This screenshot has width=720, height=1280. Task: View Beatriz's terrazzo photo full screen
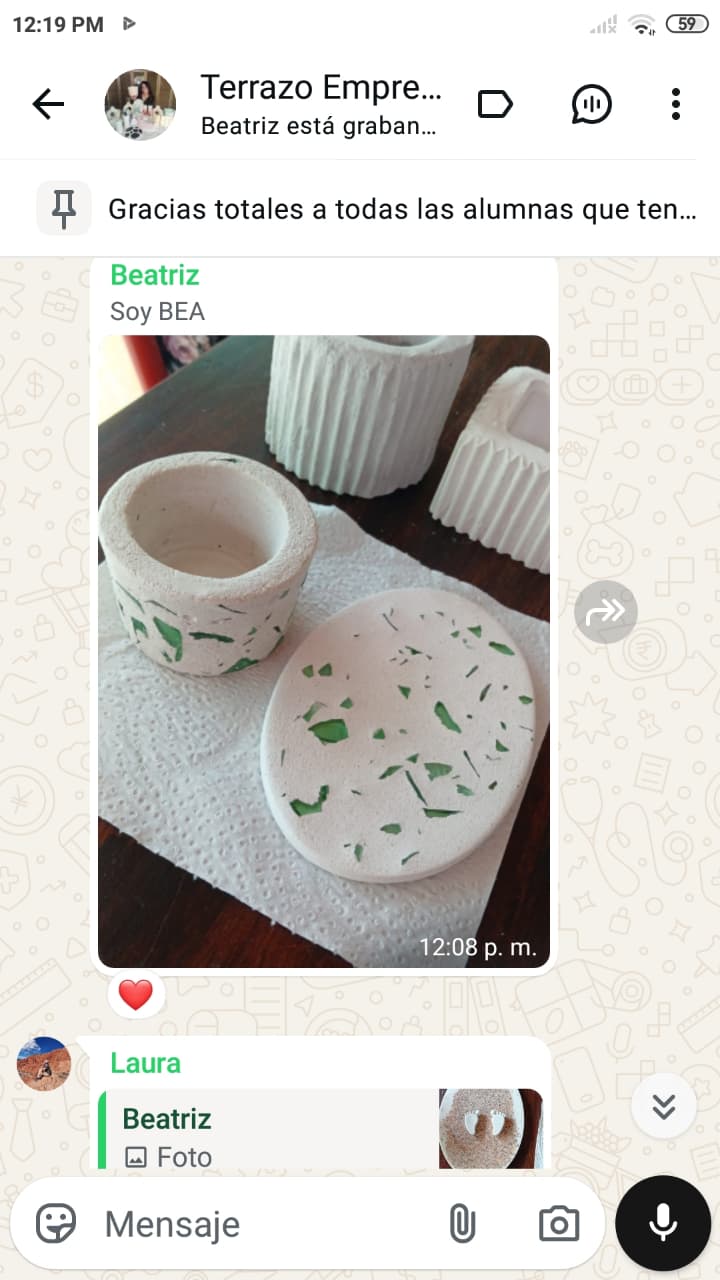(323, 650)
